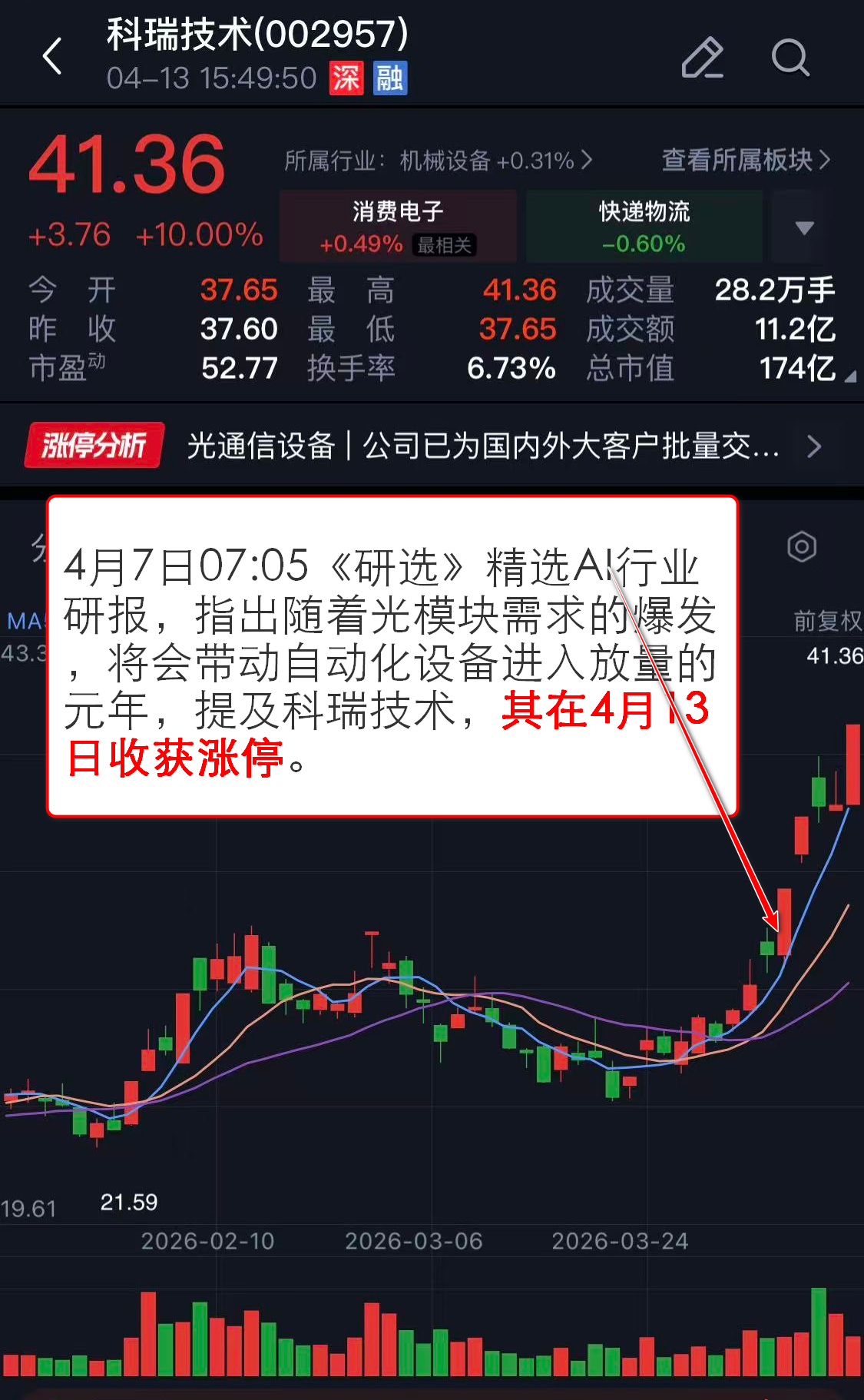The width and height of the screenshot is (864, 1400).
Task: Select the 消费电子 sector chip
Action: point(398,227)
